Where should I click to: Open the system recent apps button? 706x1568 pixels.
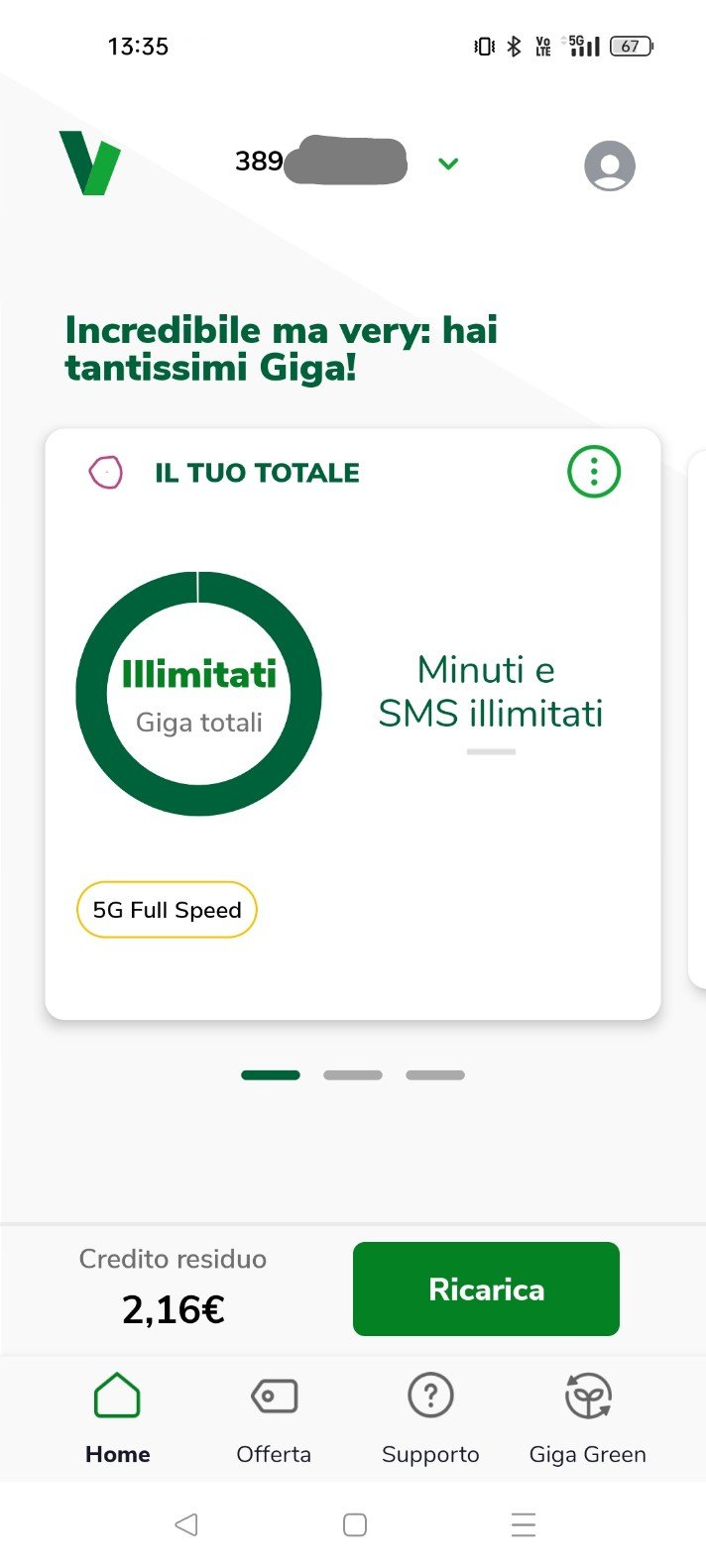point(524,1524)
